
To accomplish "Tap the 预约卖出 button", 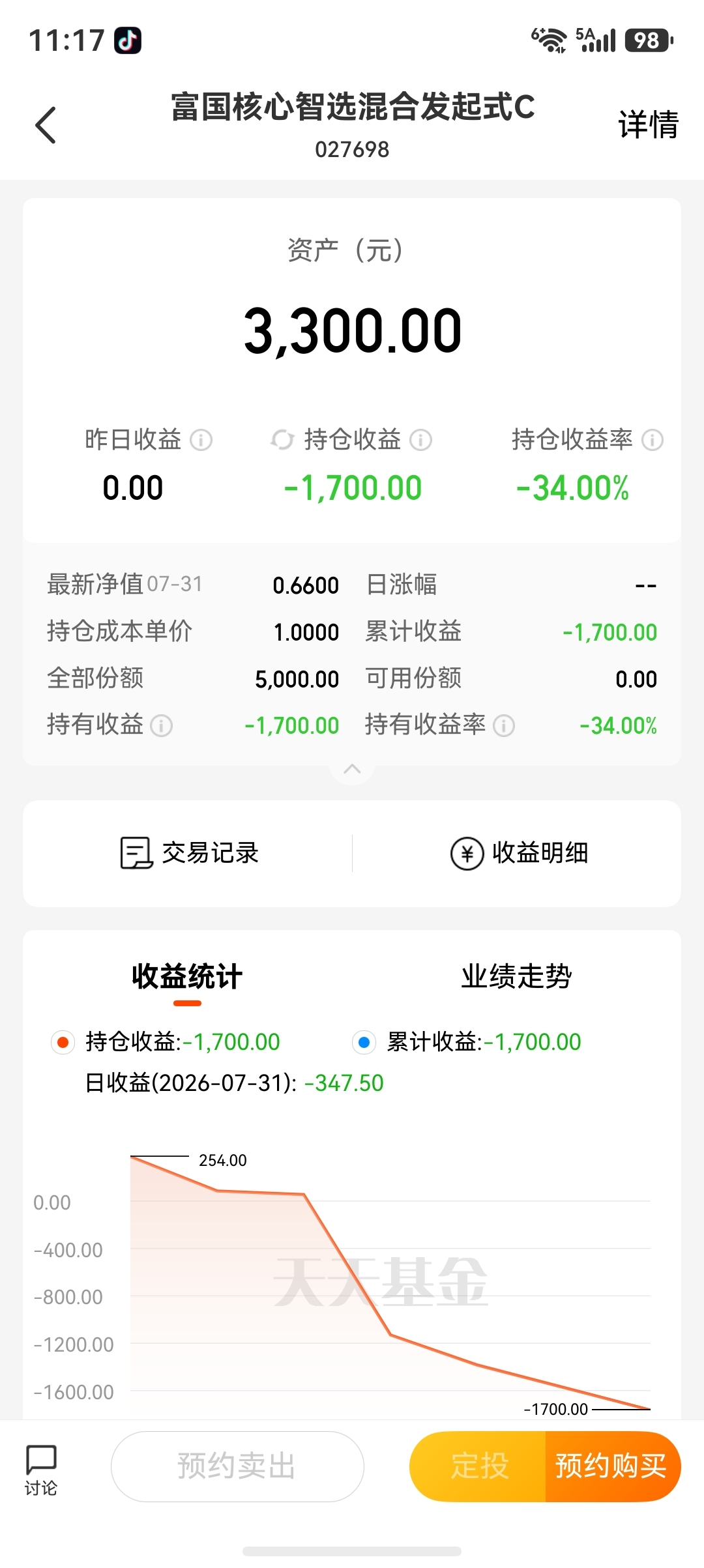I will tap(237, 1466).
